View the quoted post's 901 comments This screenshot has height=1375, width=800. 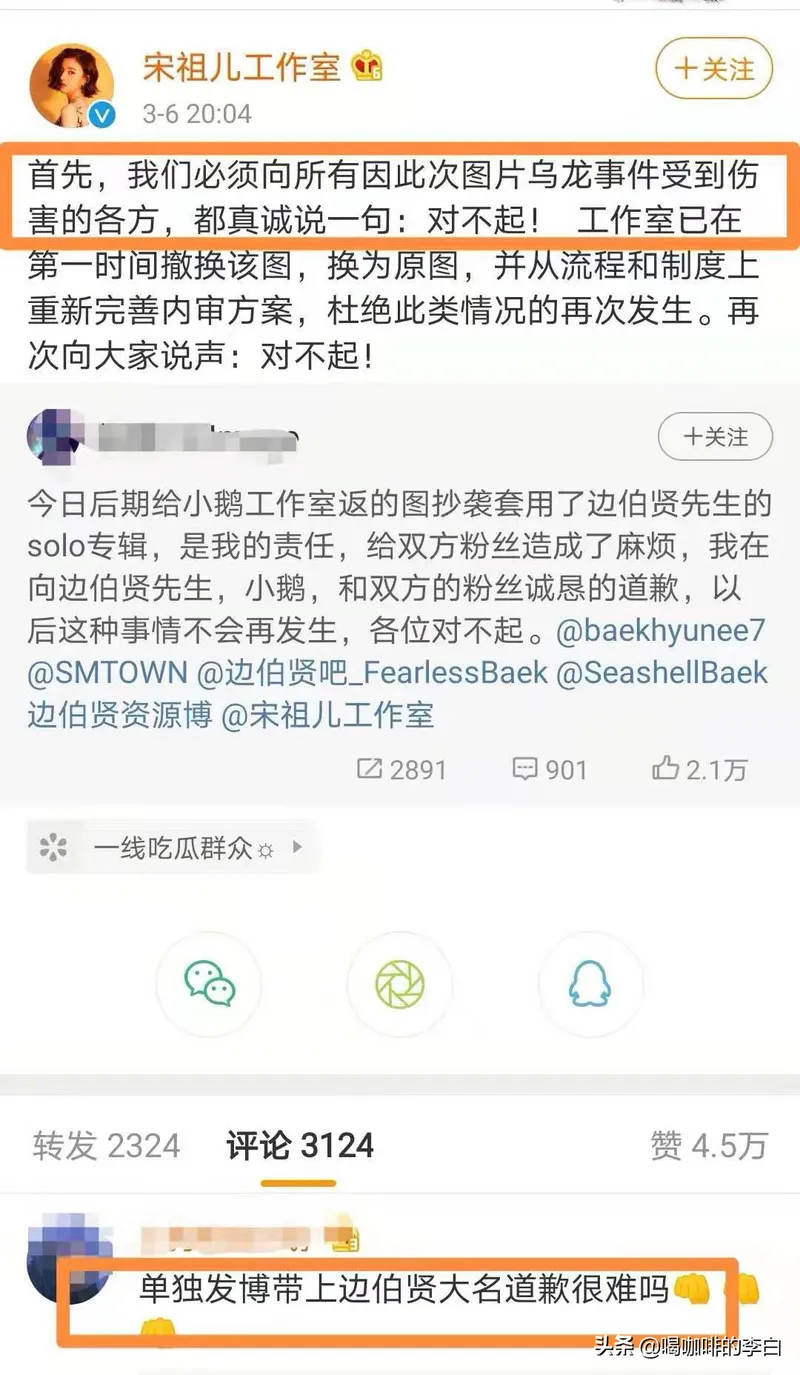[549, 769]
